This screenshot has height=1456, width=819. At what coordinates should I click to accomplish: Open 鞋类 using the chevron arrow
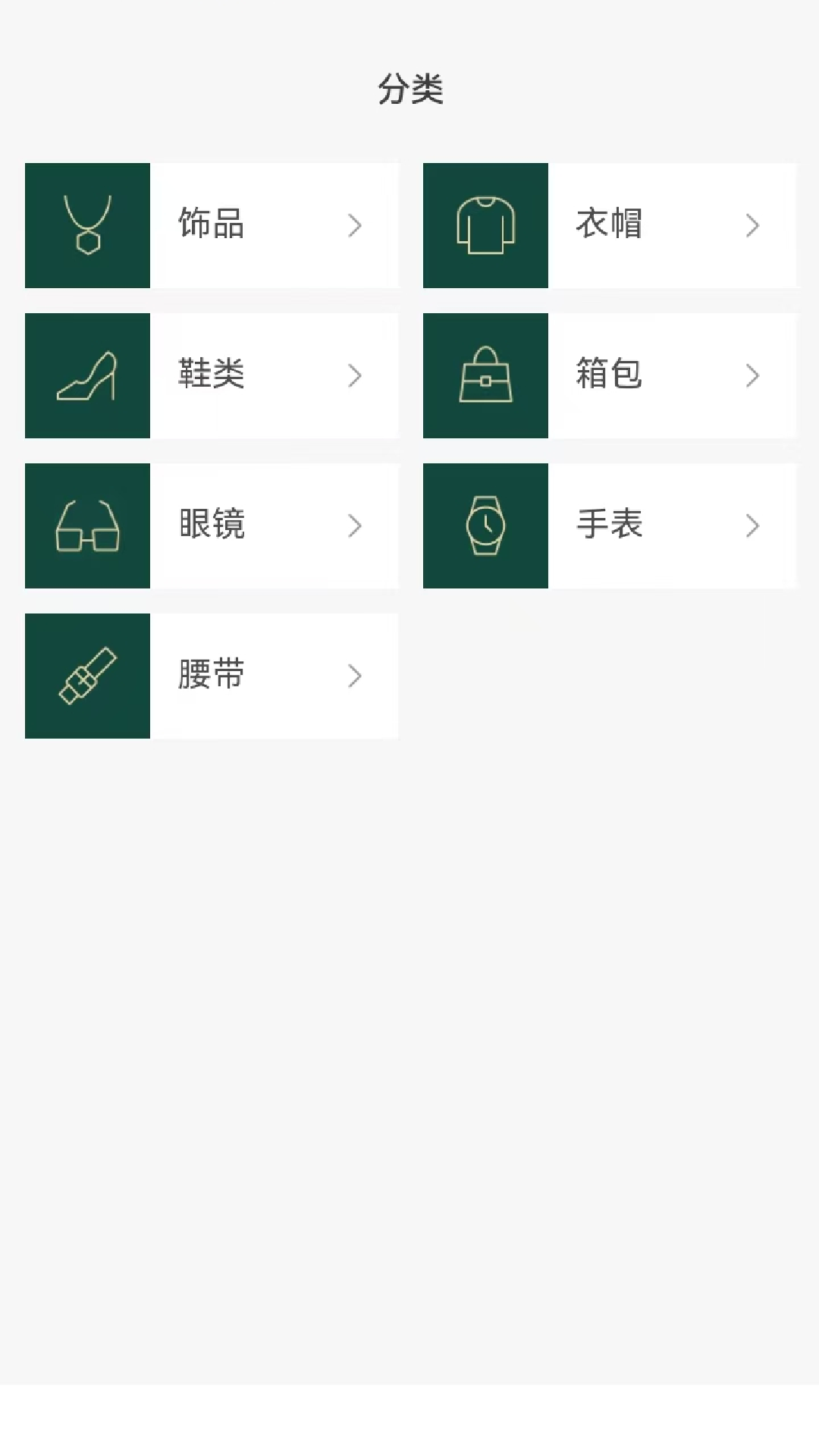coord(355,375)
